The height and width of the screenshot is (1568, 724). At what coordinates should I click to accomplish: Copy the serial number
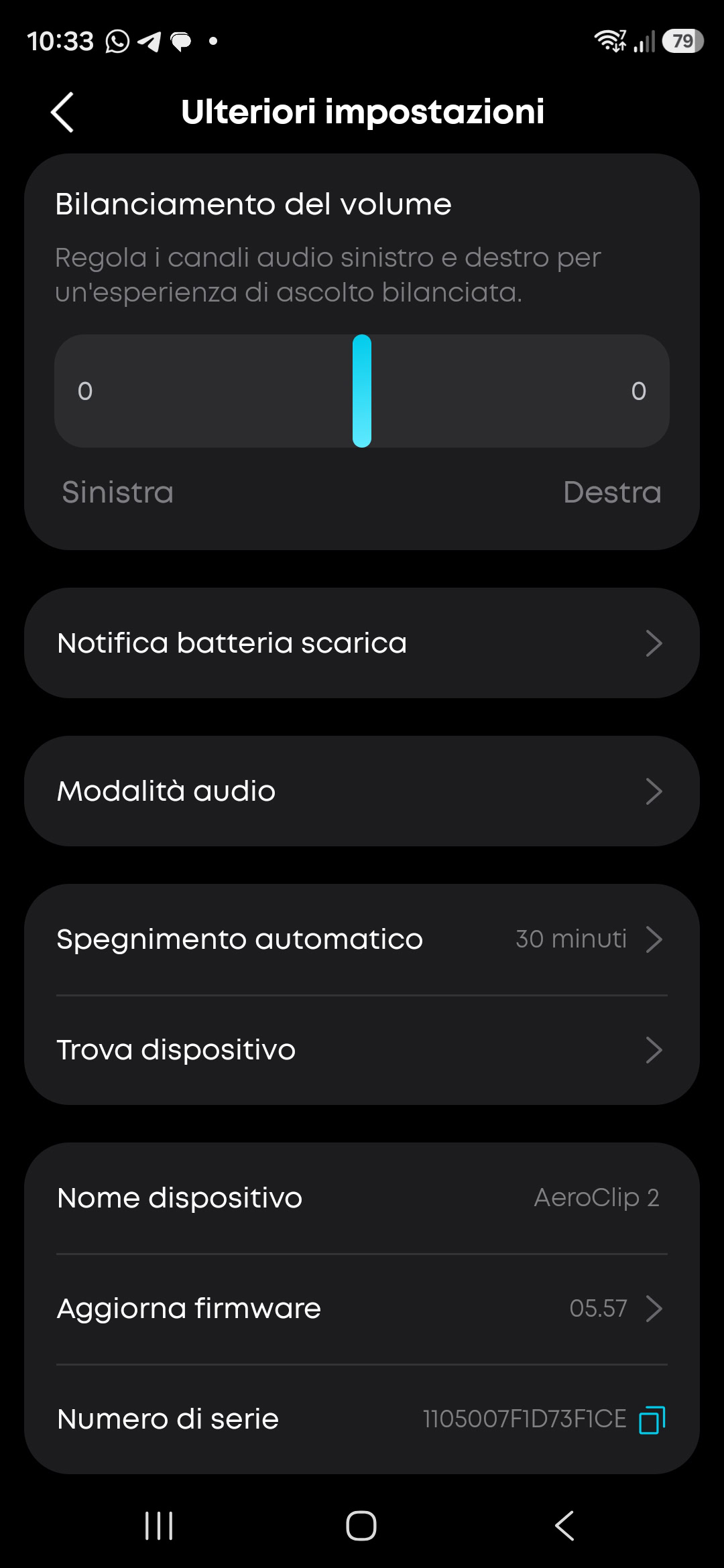click(x=652, y=1419)
